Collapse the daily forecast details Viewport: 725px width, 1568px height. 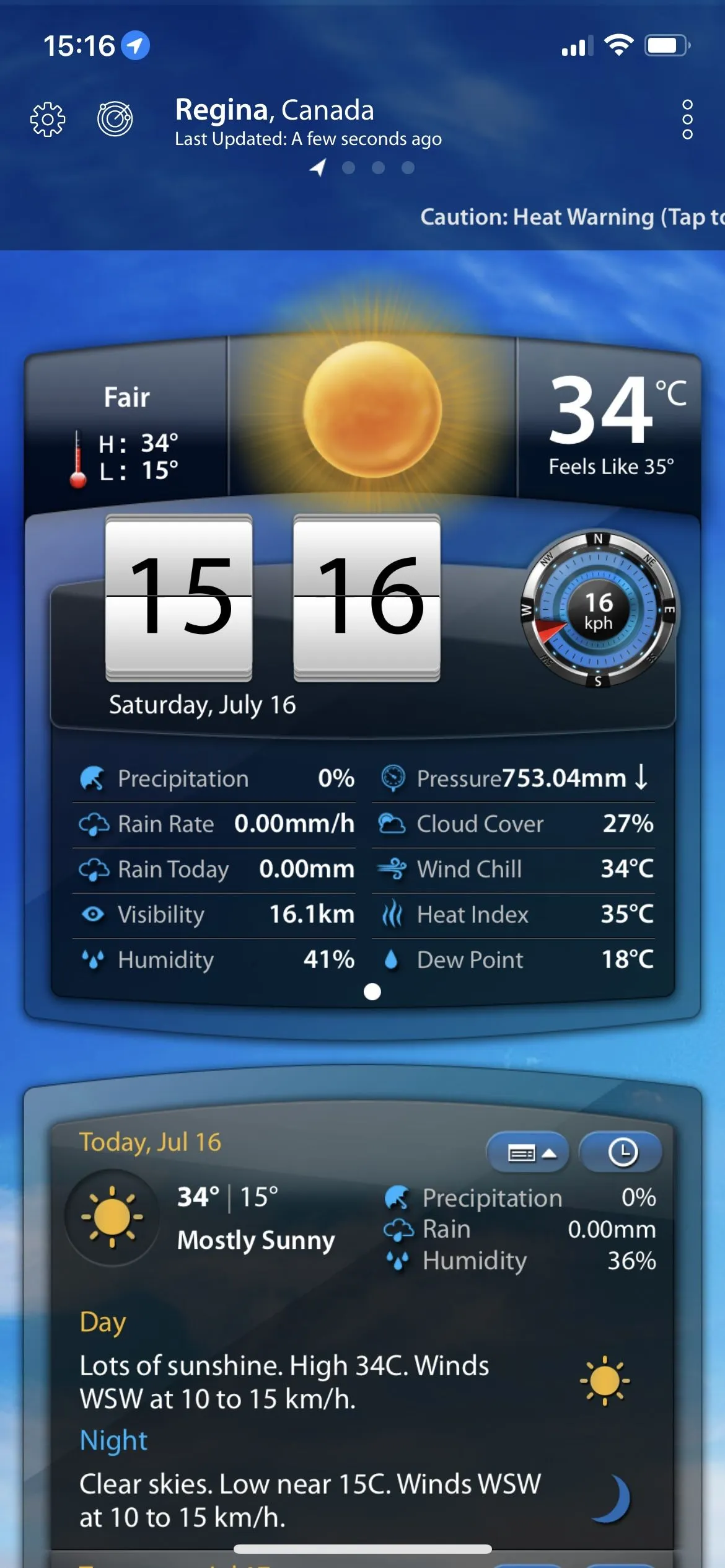coord(528,1153)
